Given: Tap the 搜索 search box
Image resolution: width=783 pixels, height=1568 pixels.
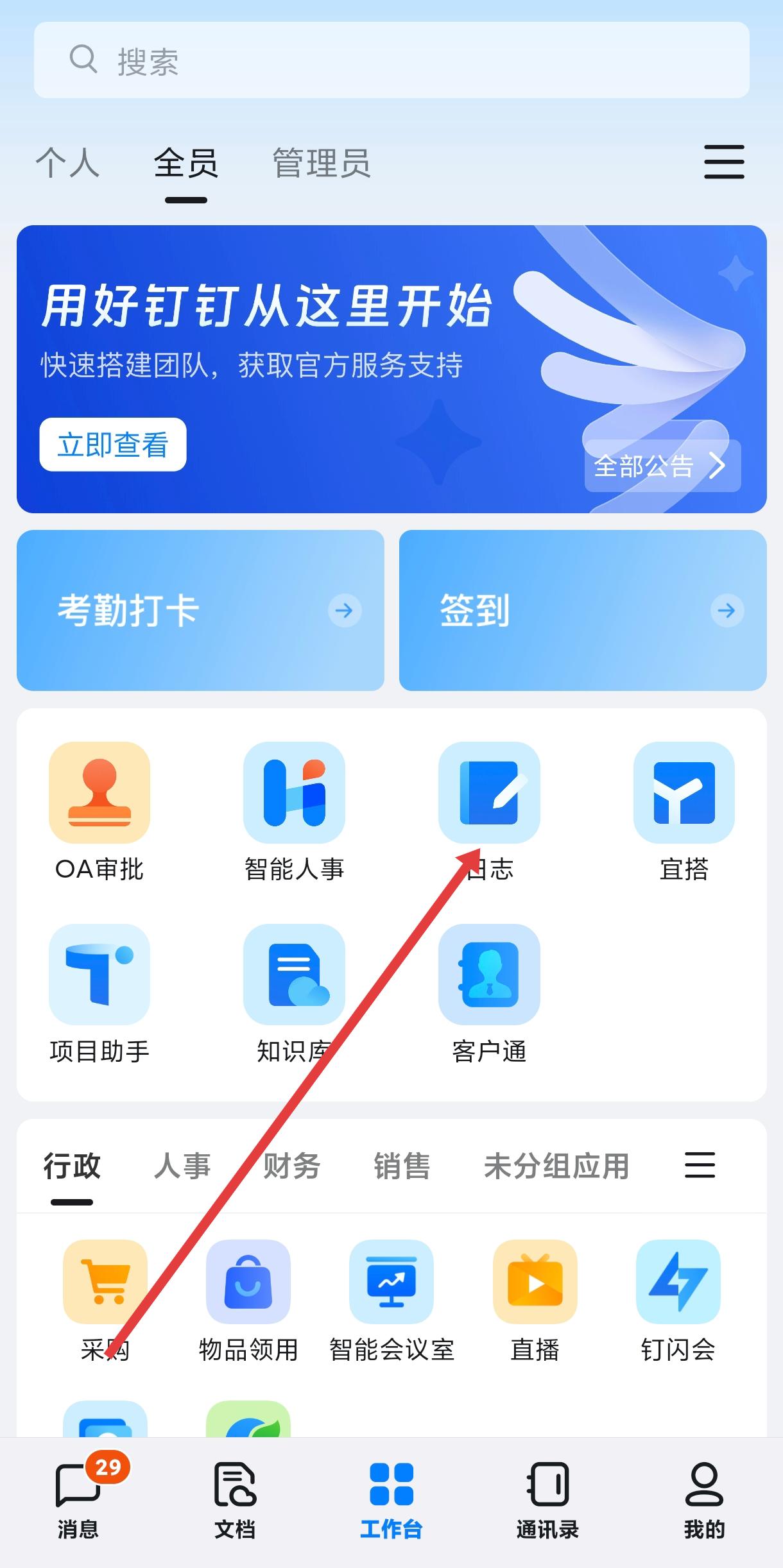Looking at the screenshot, I should coord(391,60).
